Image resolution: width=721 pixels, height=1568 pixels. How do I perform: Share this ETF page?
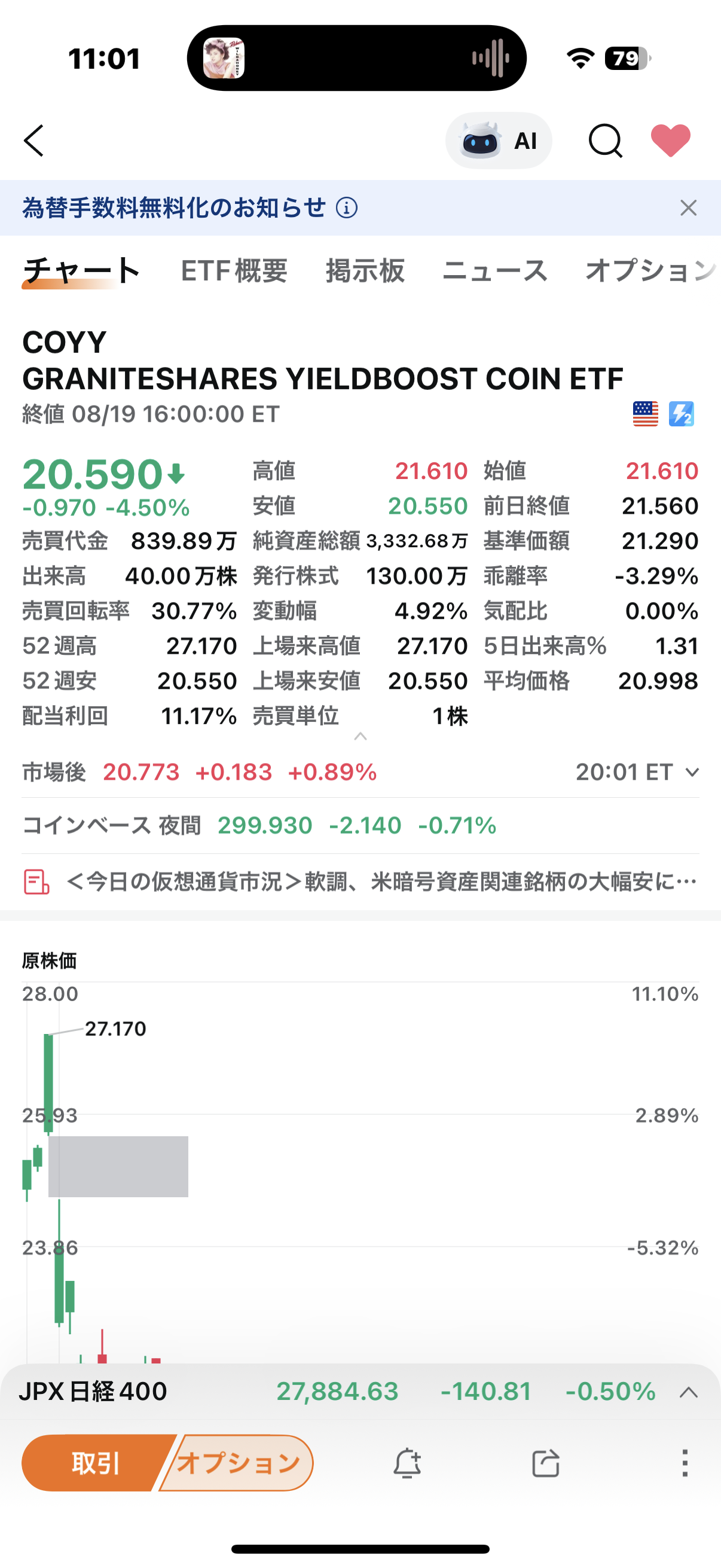tap(546, 1463)
